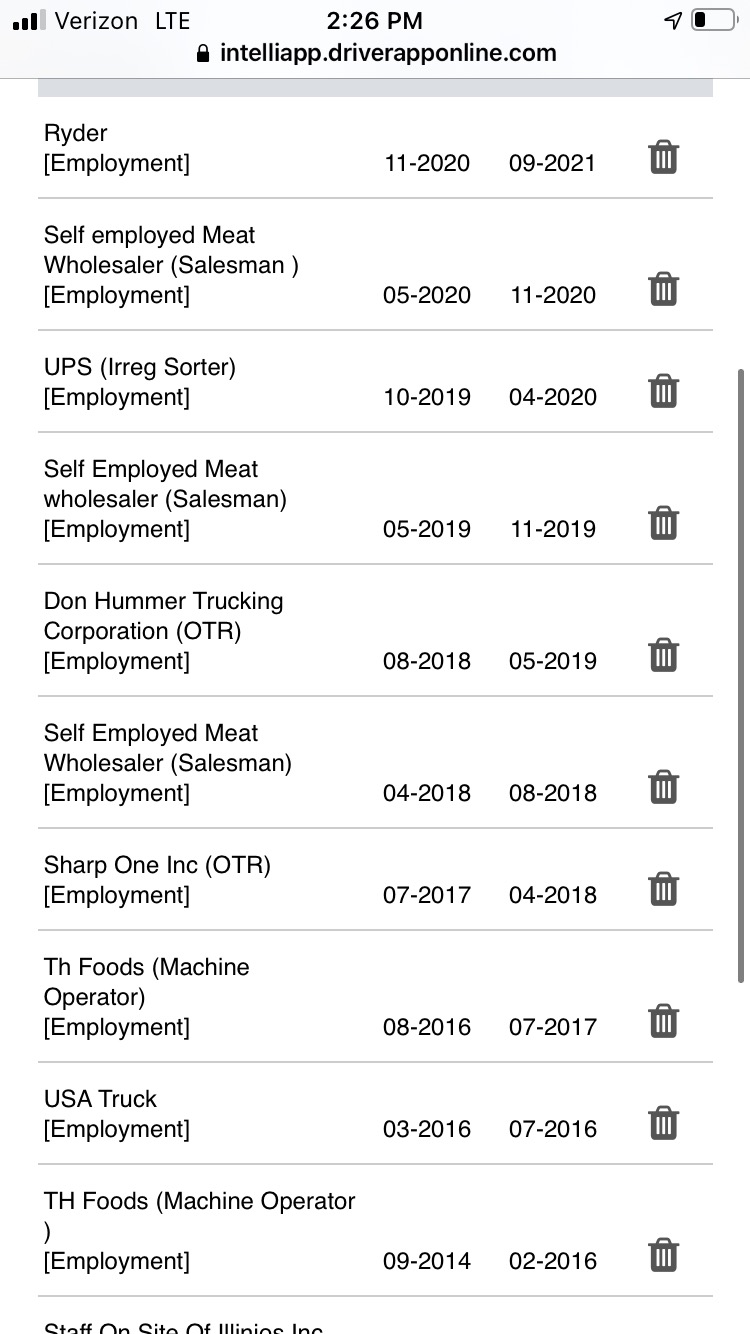Remove the Sharp One Inc entry
The height and width of the screenshot is (1334, 750).
[x=664, y=890]
